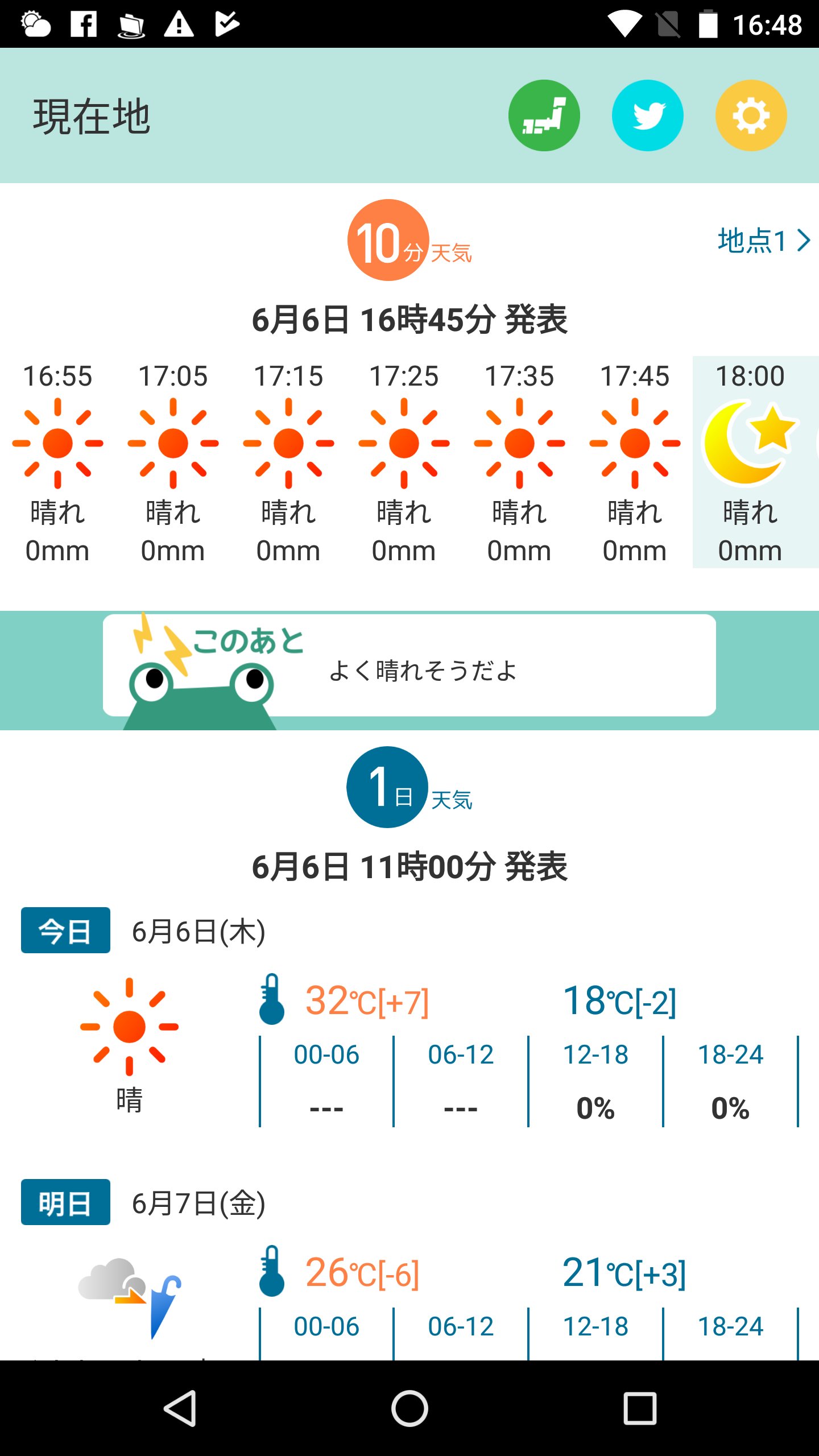Tap the Twitter share button

point(647,115)
